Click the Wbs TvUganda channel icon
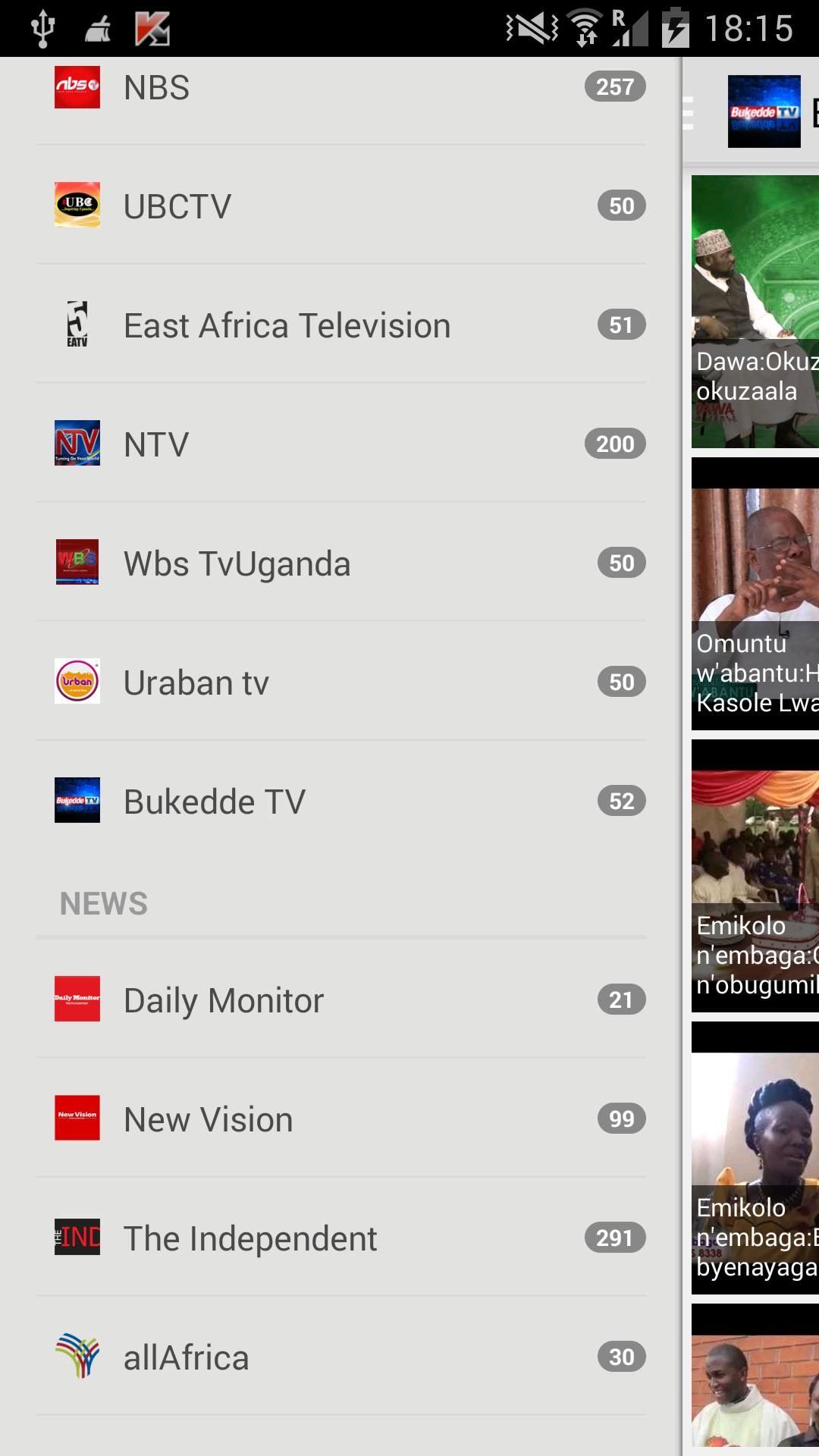The height and width of the screenshot is (1456, 819). tap(76, 562)
